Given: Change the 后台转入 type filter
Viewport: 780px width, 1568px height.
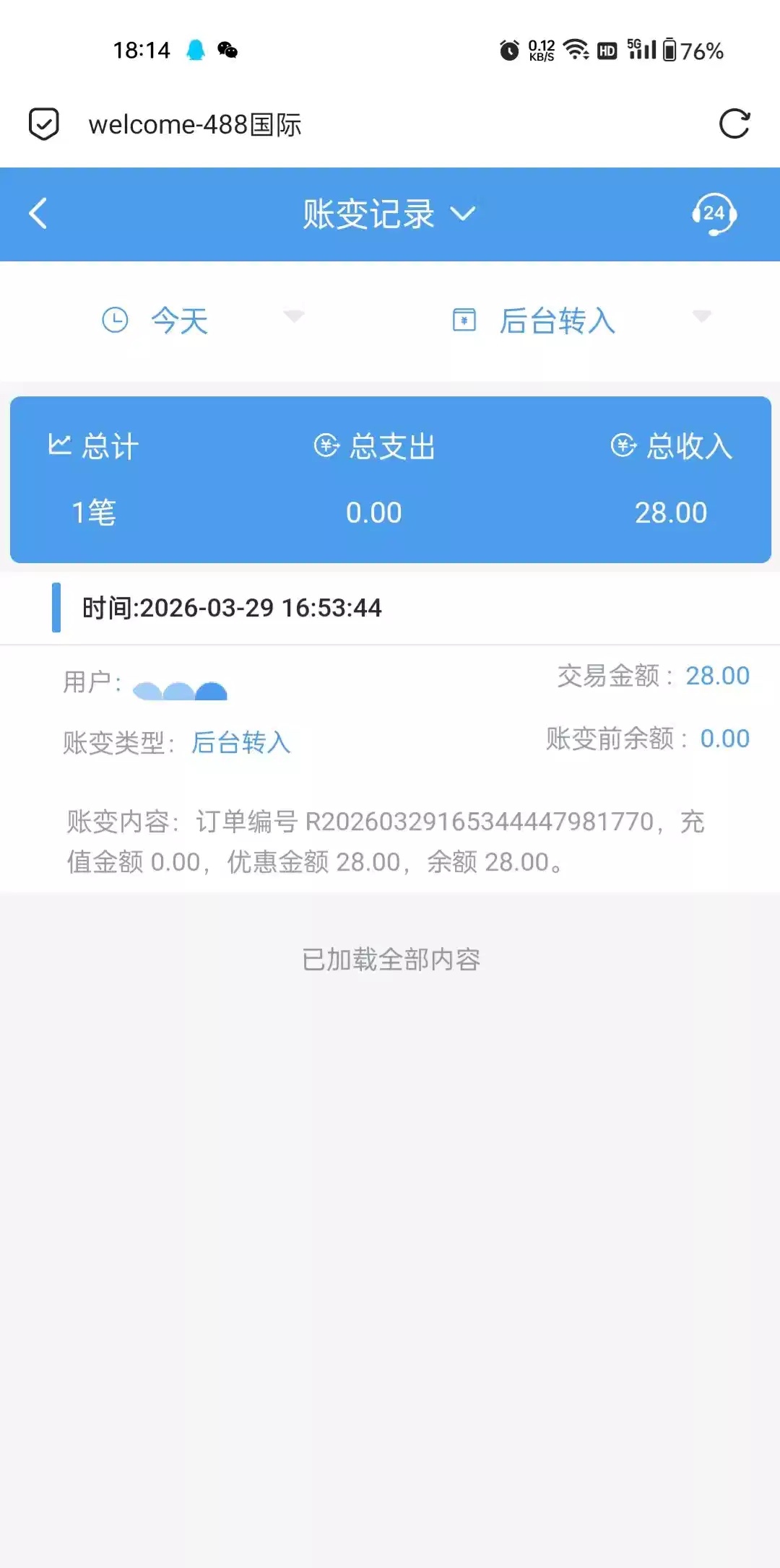Looking at the screenshot, I should tap(581, 320).
